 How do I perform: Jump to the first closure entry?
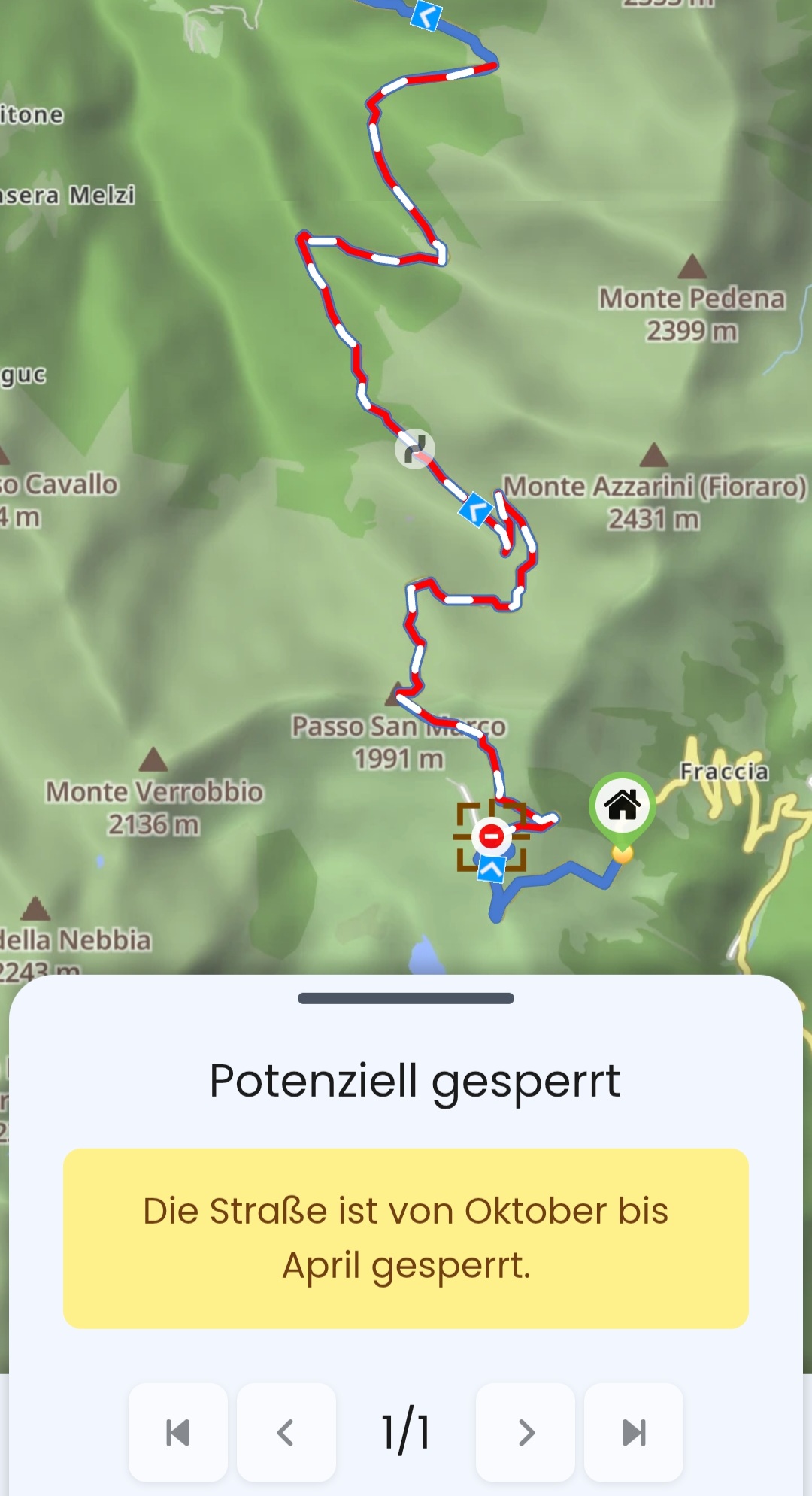[x=178, y=1432]
